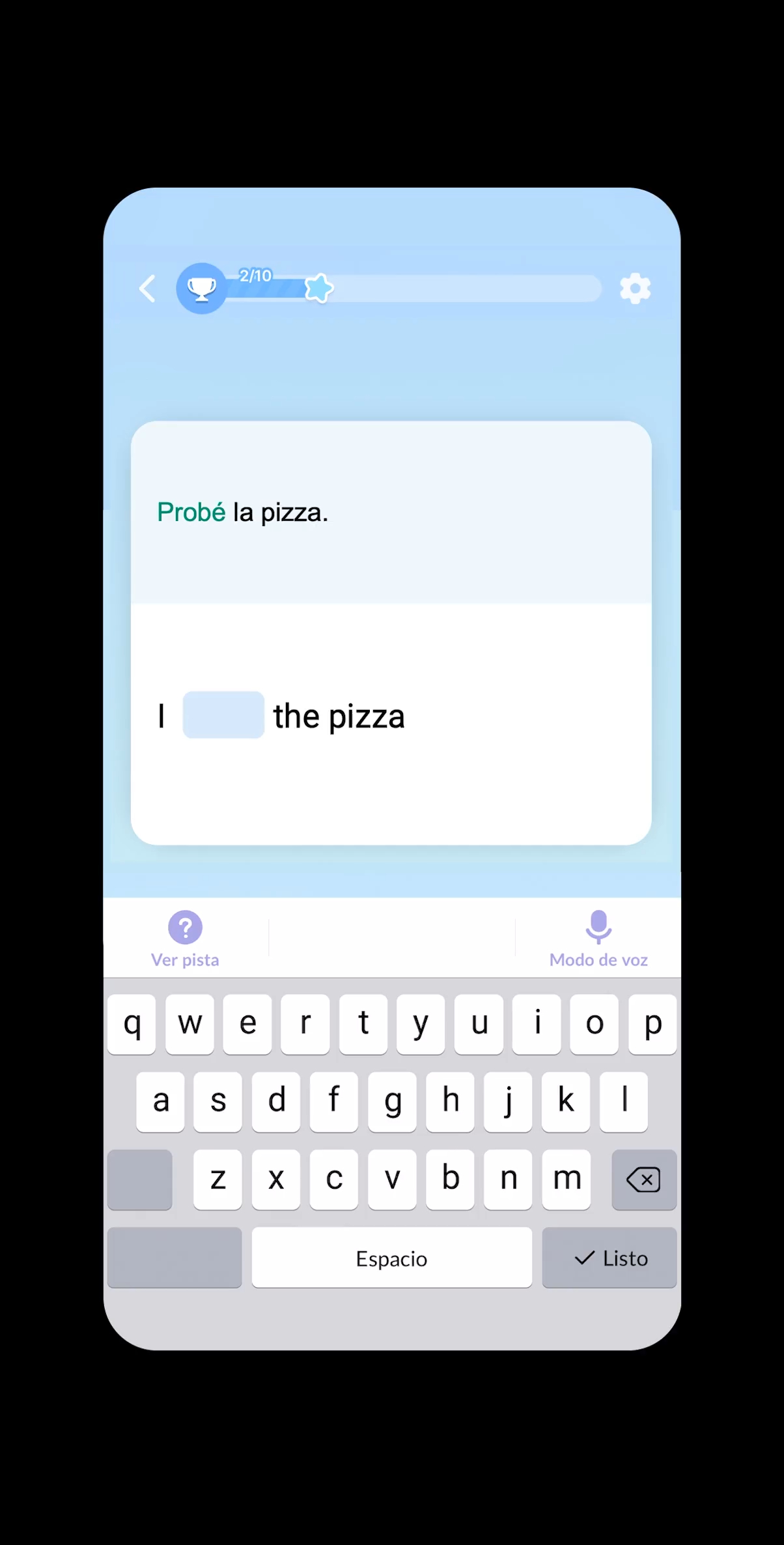Type the letter i key

[x=537, y=1024]
